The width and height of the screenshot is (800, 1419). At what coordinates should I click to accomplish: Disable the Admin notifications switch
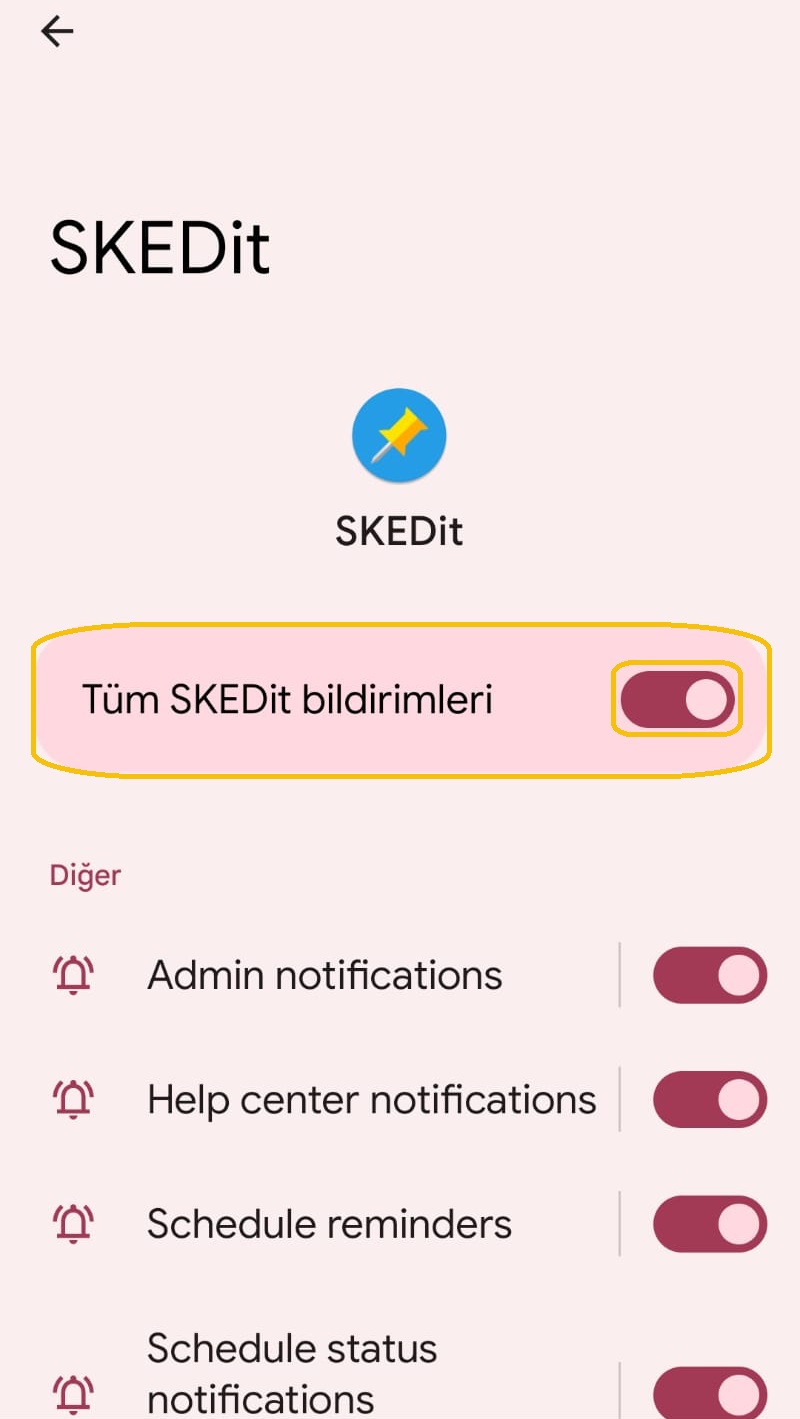tap(709, 975)
